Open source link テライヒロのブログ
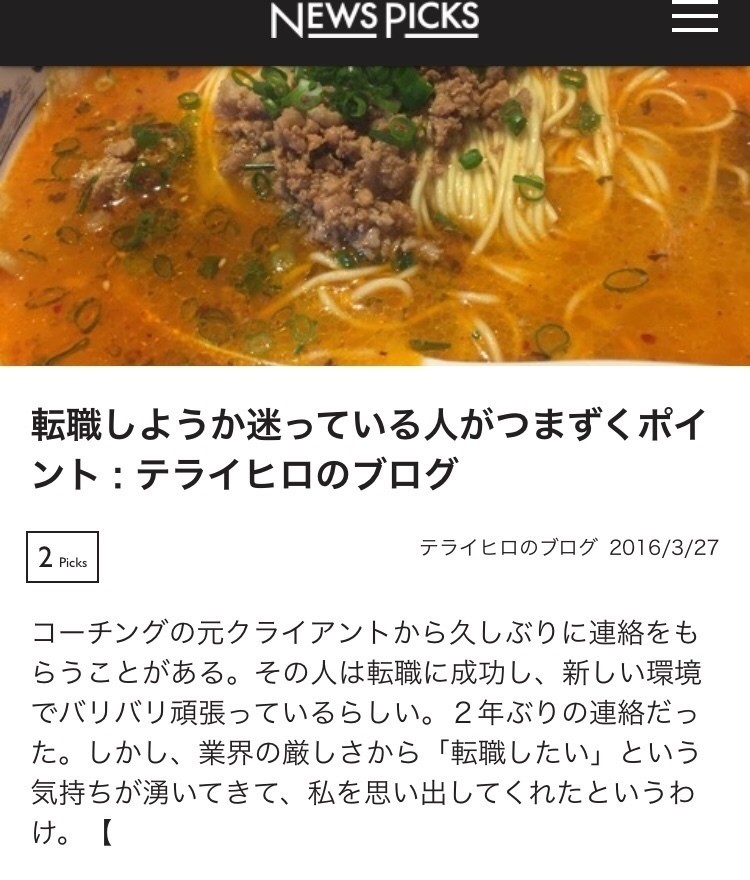750x880 pixels. [508, 548]
